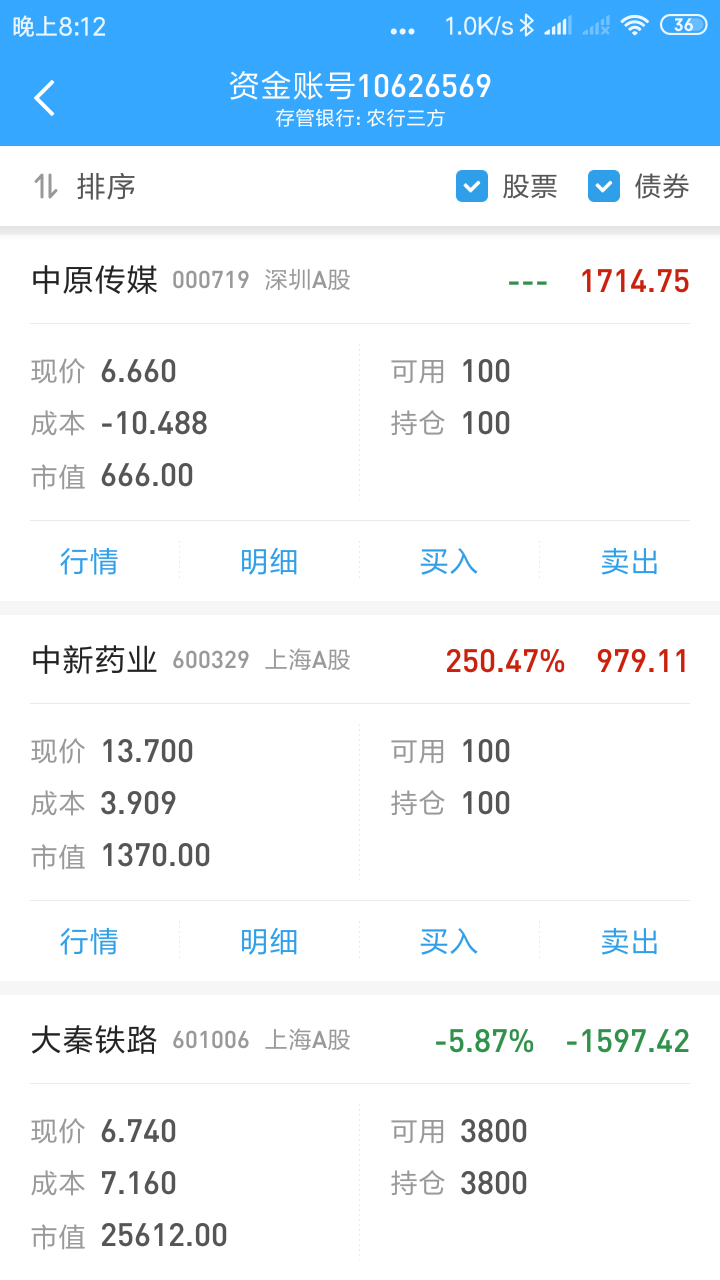The height and width of the screenshot is (1280, 720).
Task: Tap the sort arrows icon beside 排序
Action: coord(40,186)
